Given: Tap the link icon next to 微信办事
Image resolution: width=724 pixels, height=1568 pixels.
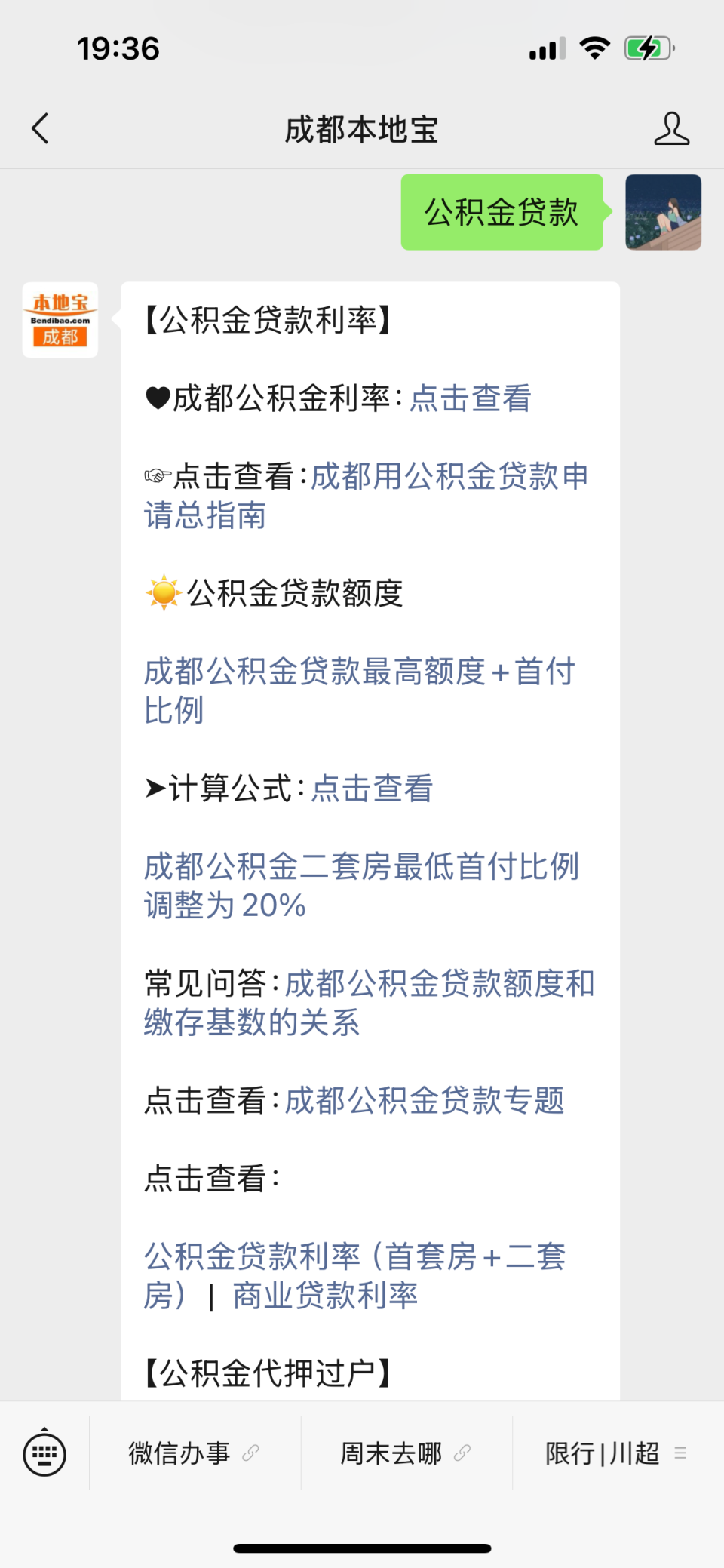Looking at the screenshot, I should (251, 1453).
